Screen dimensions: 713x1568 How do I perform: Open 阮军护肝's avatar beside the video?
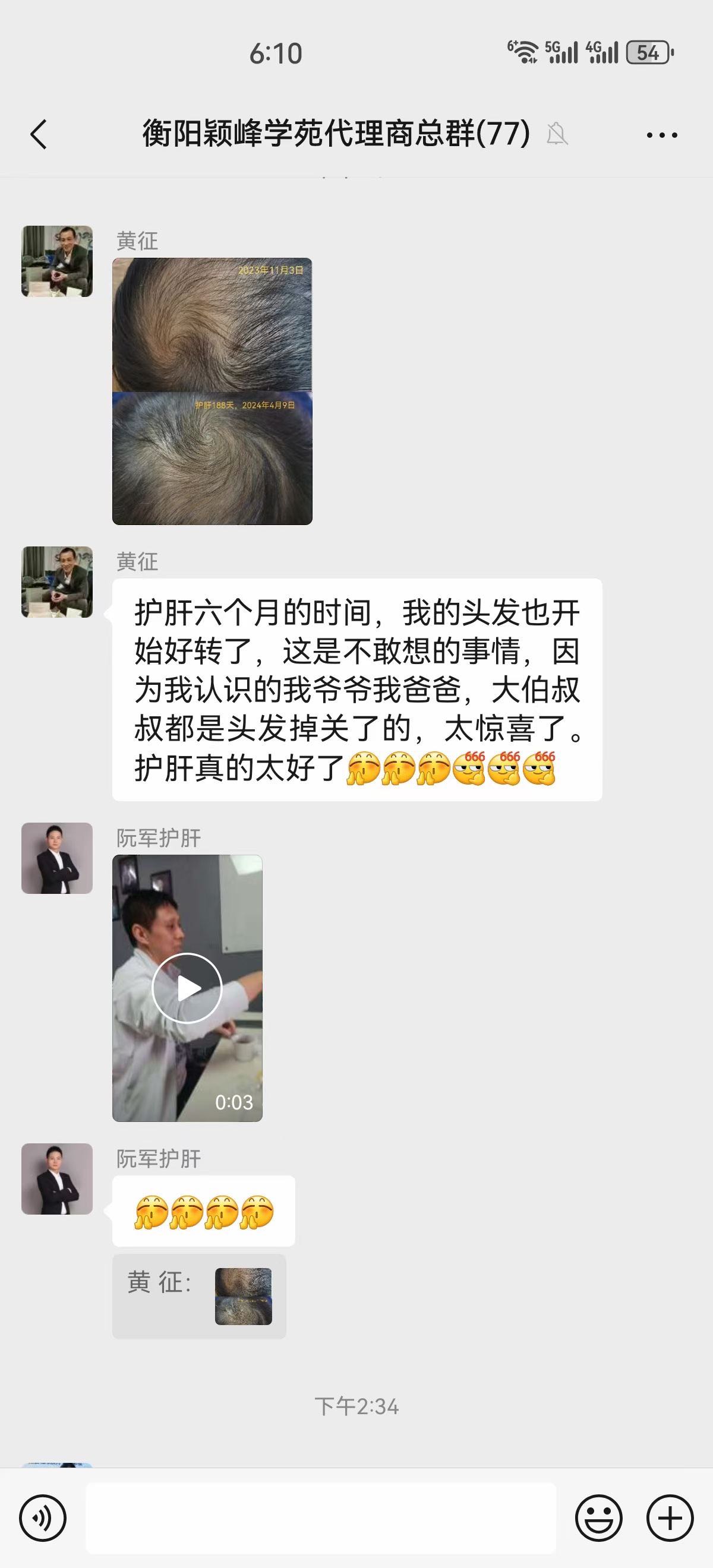[x=57, y=858]
